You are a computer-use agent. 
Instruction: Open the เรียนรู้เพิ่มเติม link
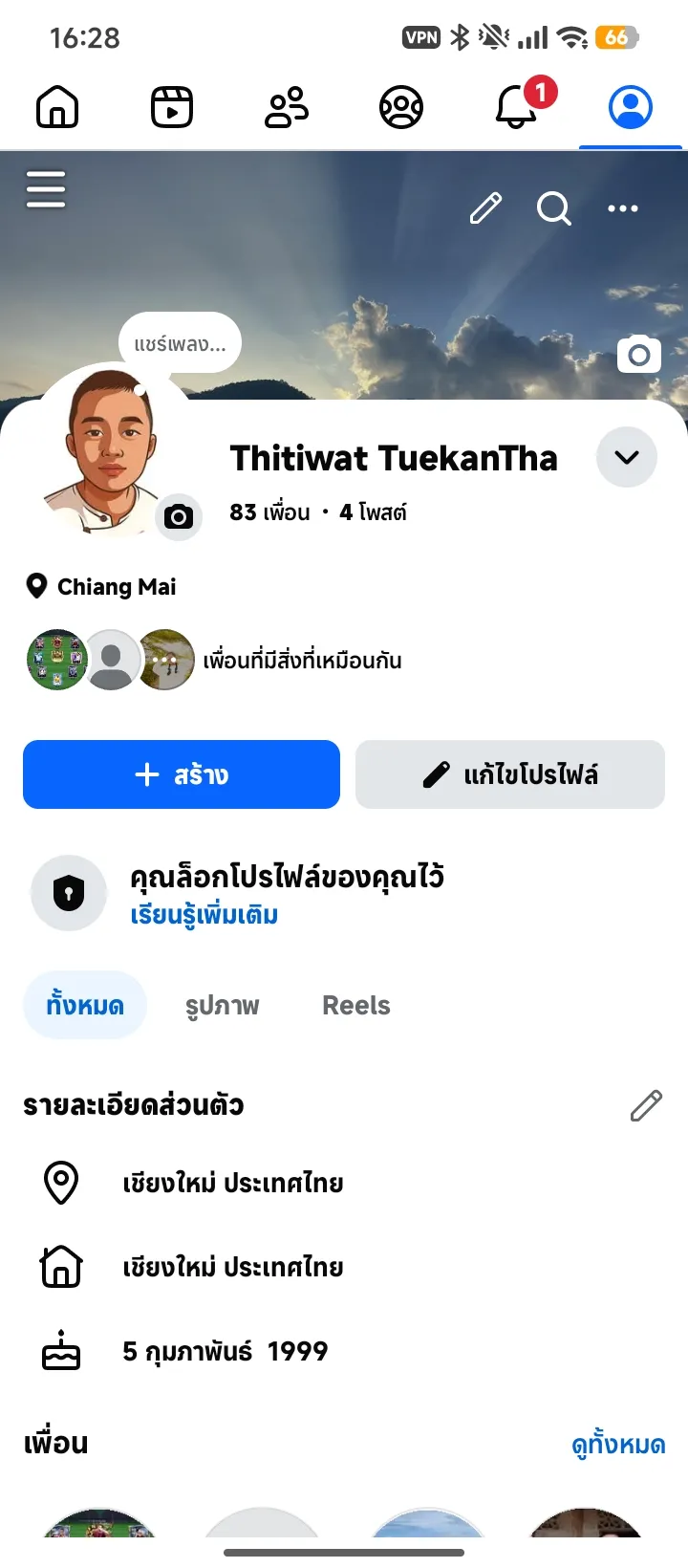tap(204, 916)
